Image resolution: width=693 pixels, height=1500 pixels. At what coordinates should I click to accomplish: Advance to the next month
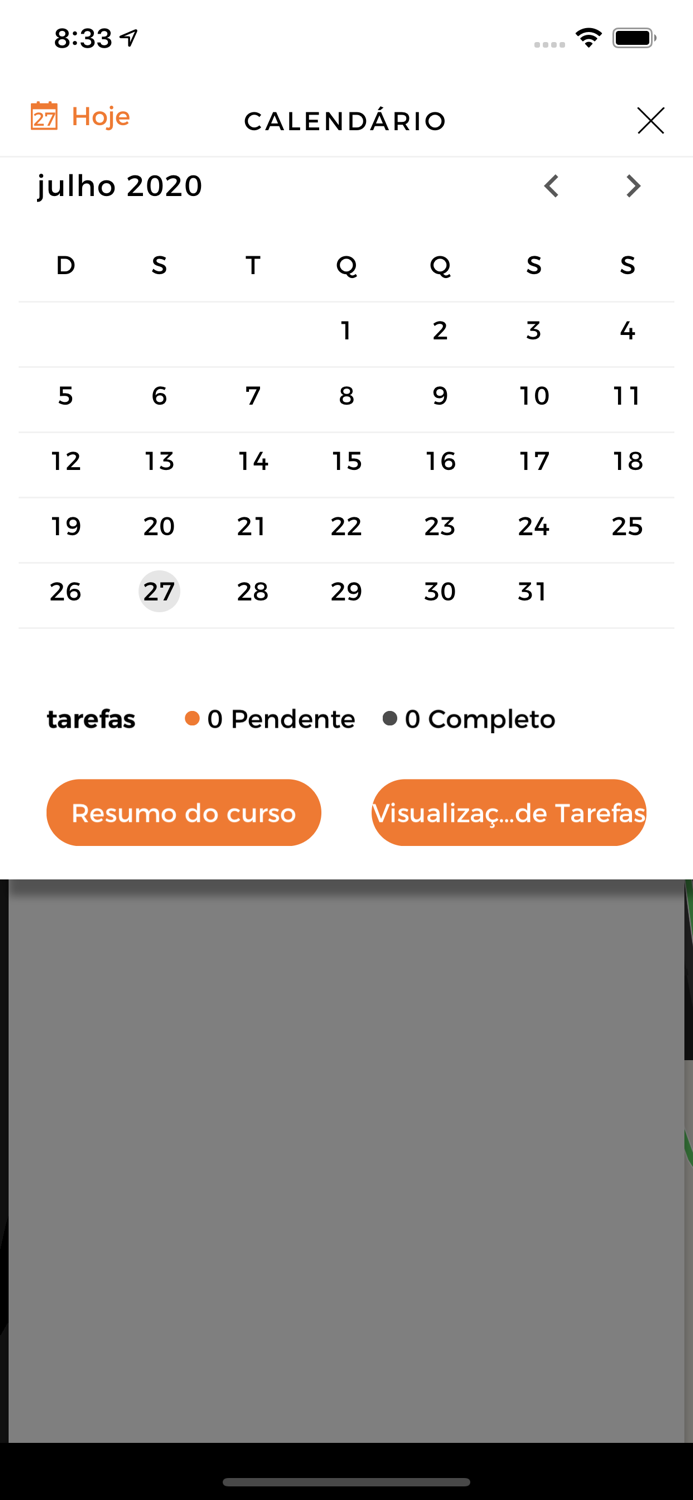(633, 186)
